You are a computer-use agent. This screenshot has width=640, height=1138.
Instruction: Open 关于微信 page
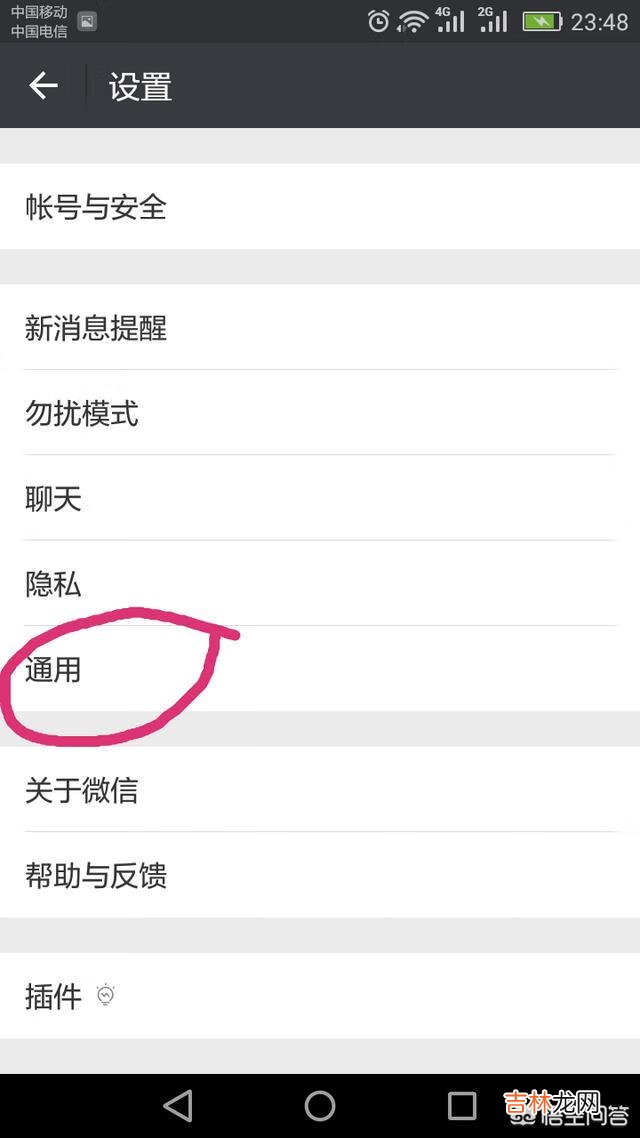click(x=82, y=790)
